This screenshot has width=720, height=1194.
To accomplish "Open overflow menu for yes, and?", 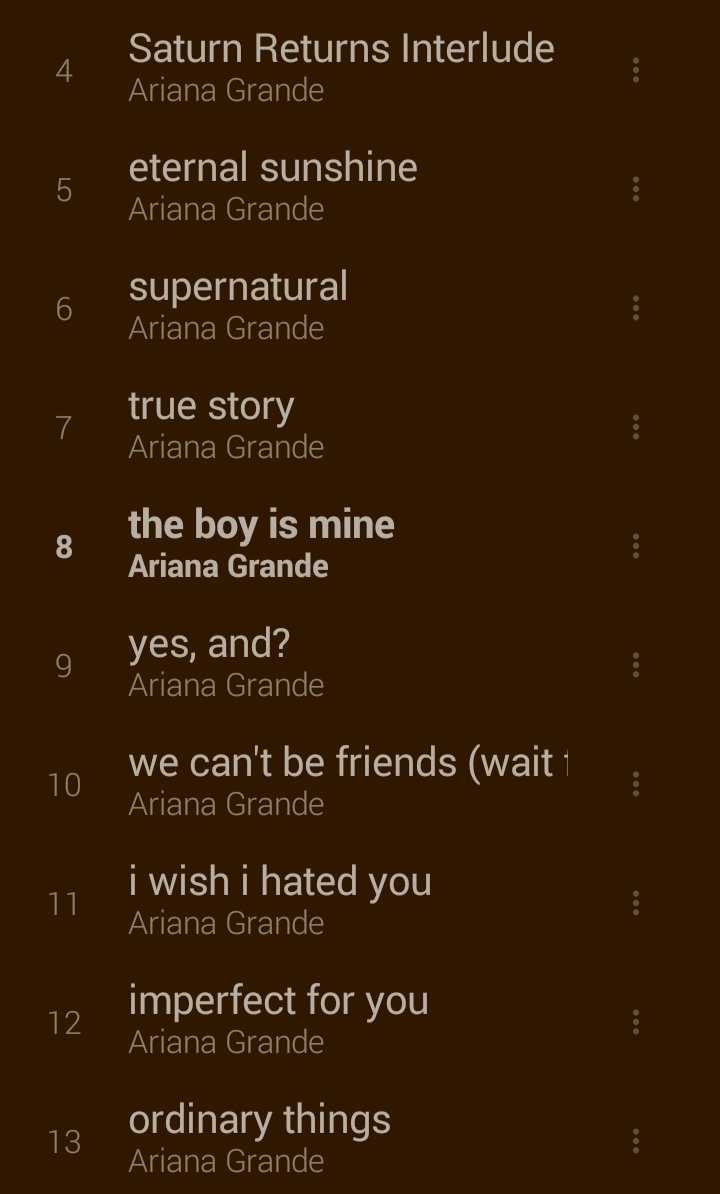I will 636,665.
